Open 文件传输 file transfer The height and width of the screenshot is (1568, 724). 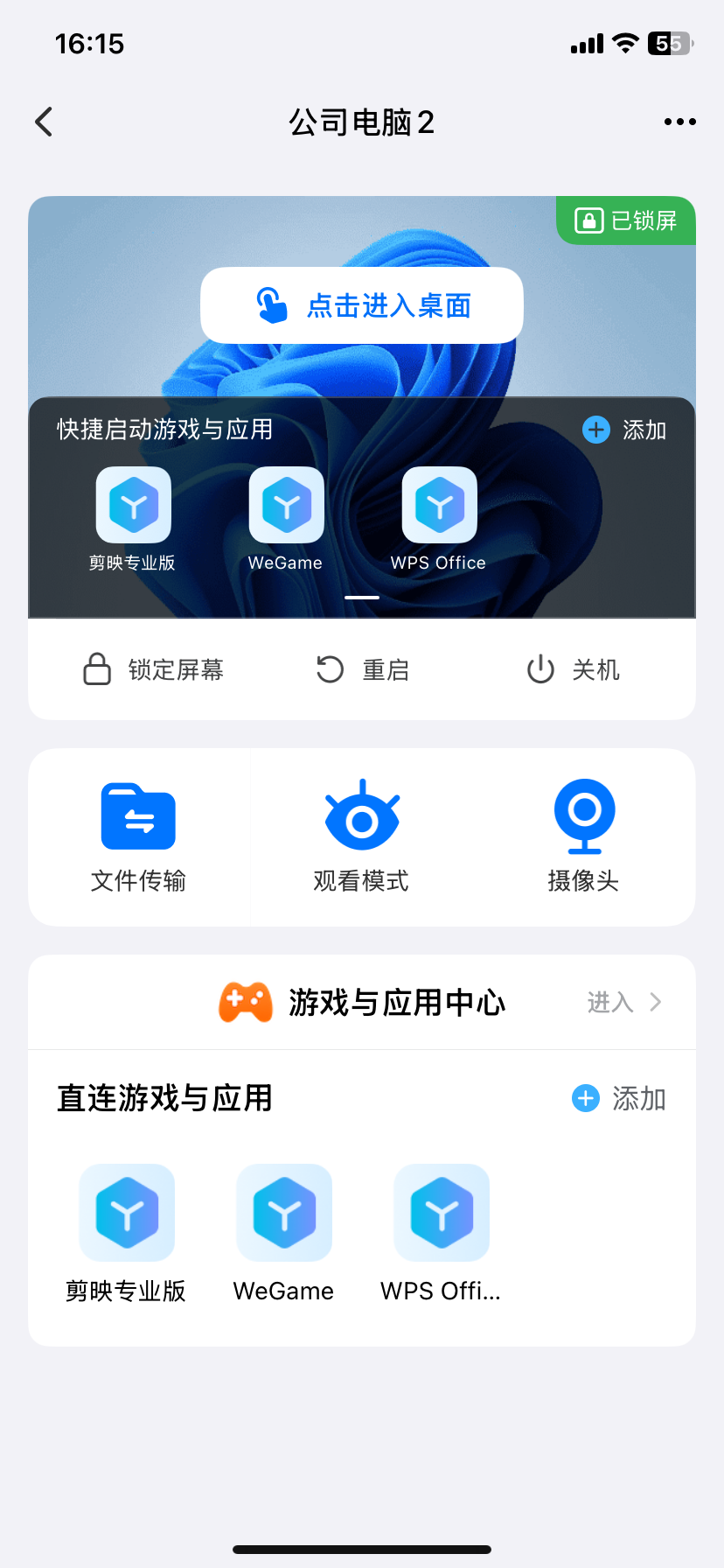[138, 836]
